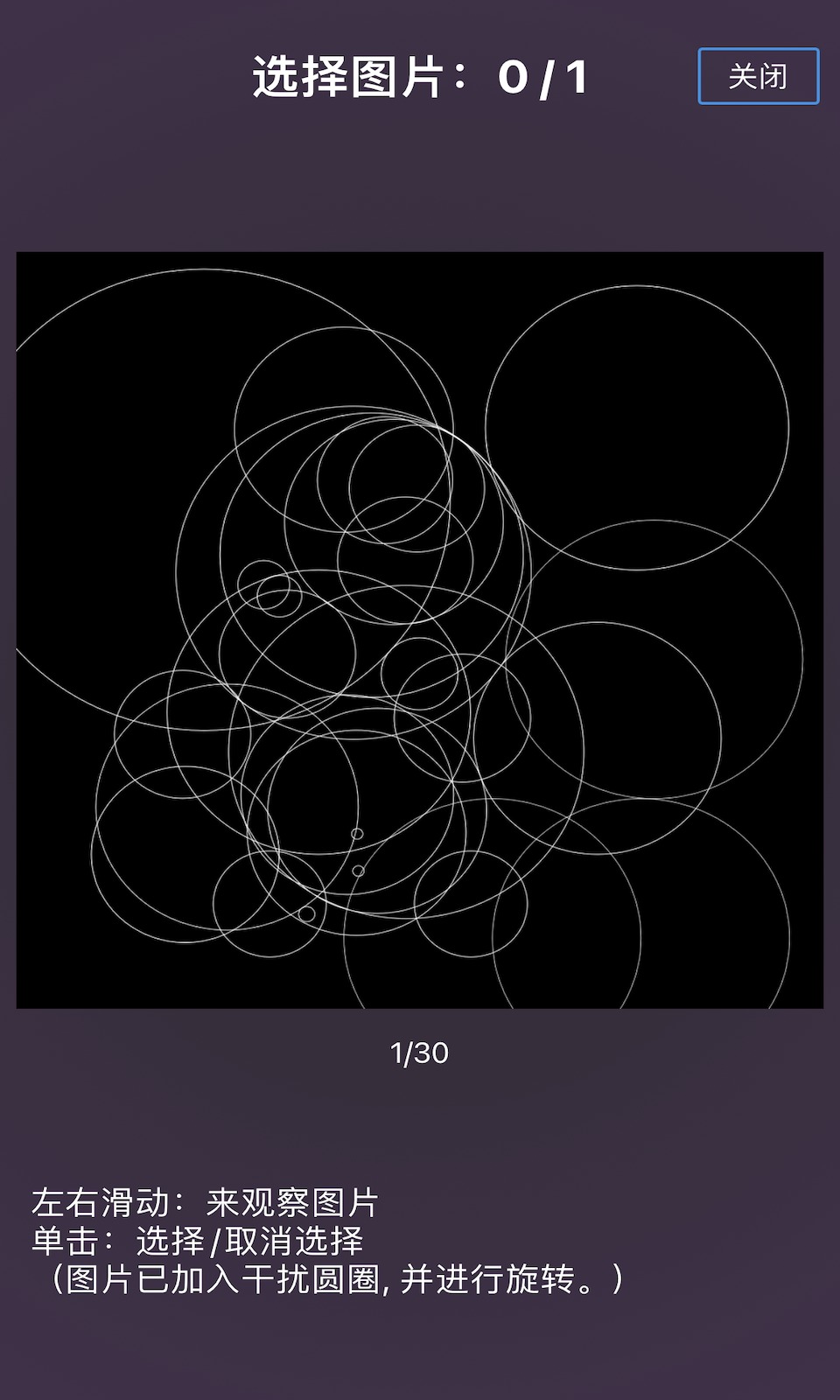Select the circles picture
This screenshot has width=840, height=1400.
(x=420, y=630)
